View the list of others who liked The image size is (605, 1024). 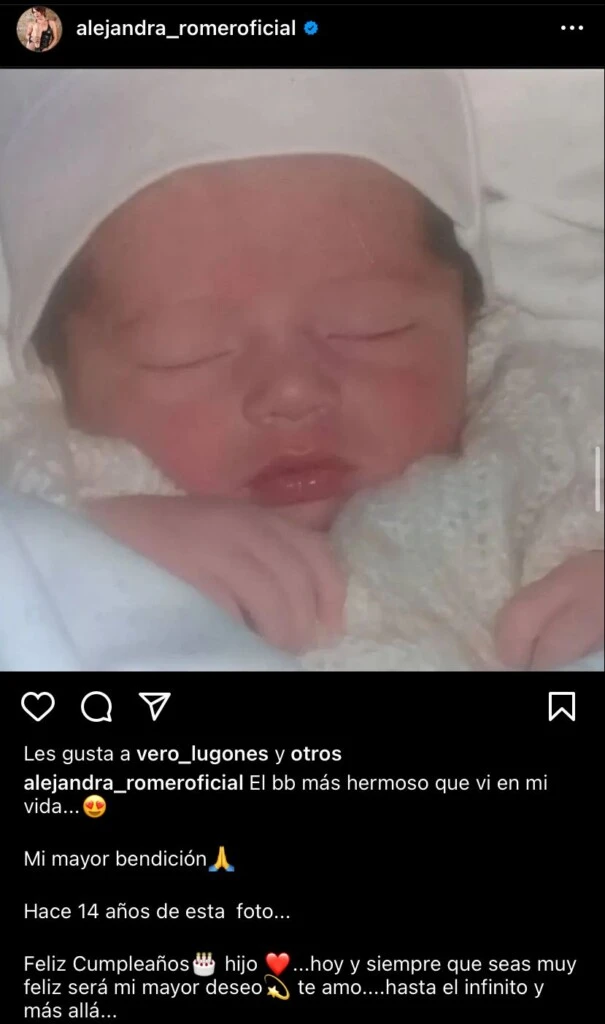pos(316,754)
